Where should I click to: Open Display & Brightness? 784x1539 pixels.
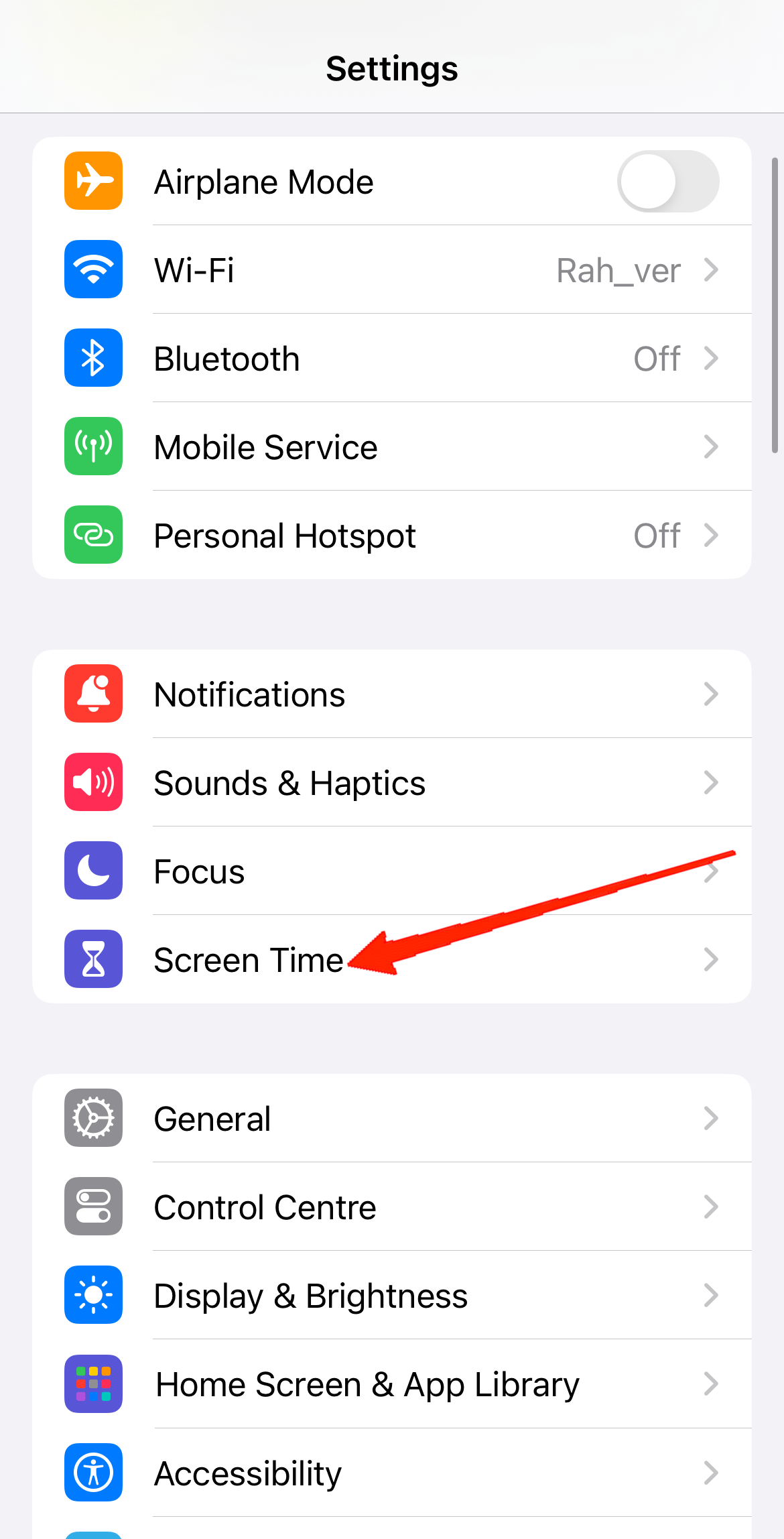(391, 1296)
